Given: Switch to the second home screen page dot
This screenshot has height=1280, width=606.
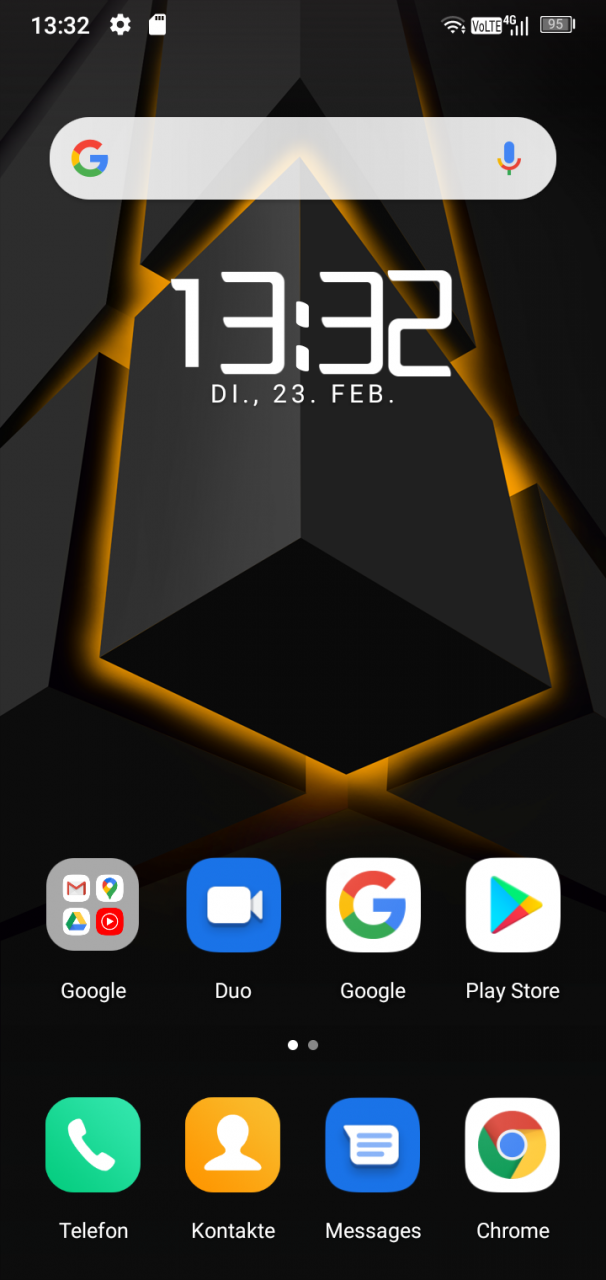Looking at the screenshot, I should coord(313,1045).
